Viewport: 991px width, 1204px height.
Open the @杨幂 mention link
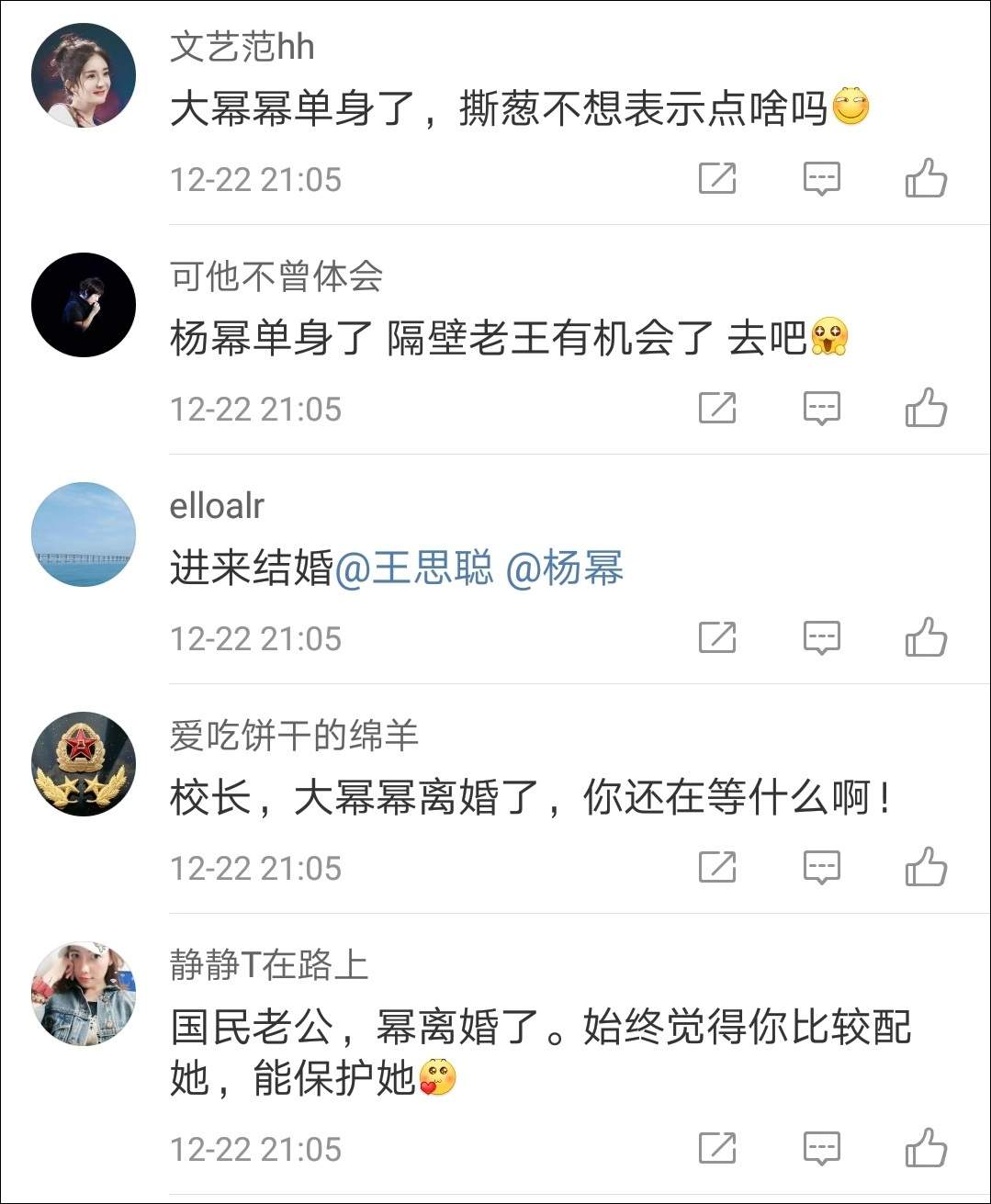click(x=565, y=568)
